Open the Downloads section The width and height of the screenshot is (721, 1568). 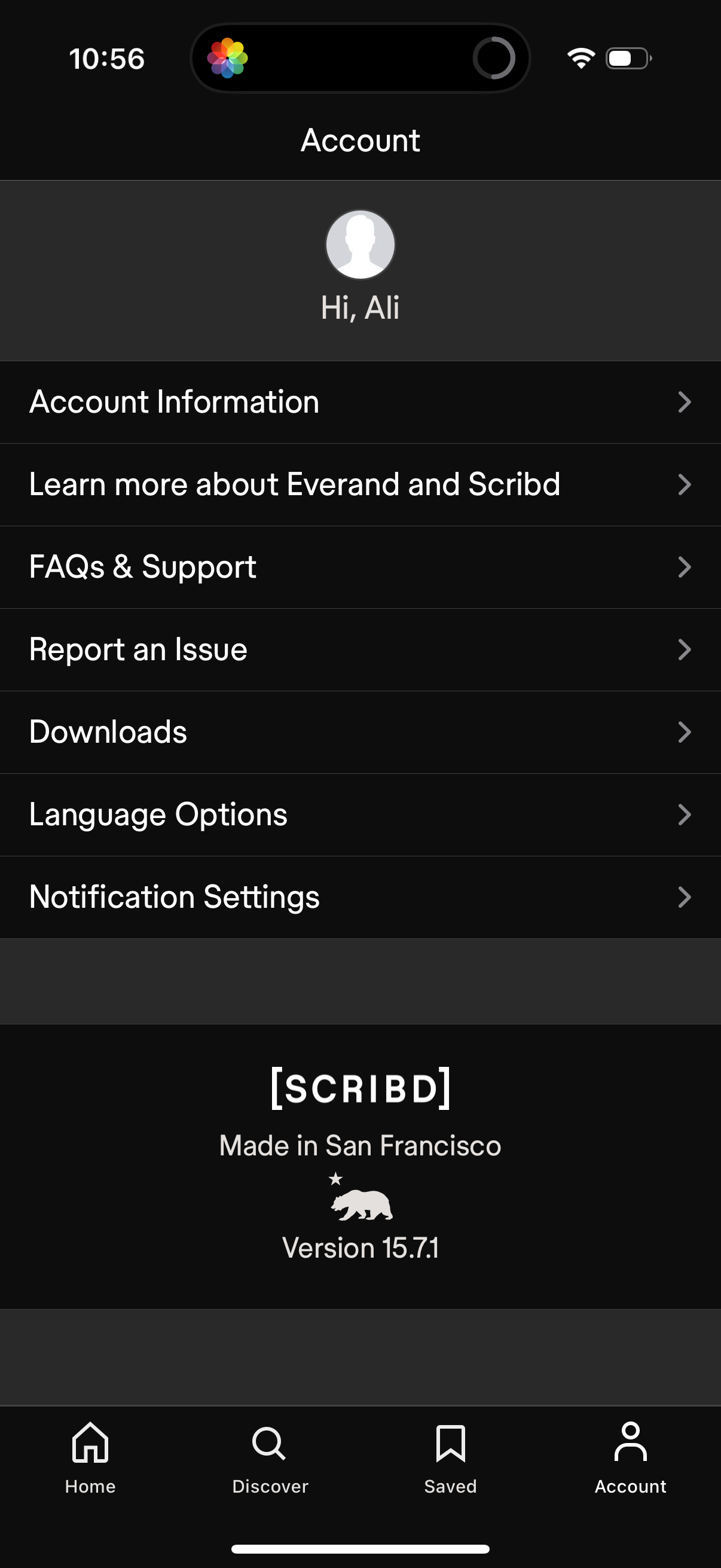point(108,732)
